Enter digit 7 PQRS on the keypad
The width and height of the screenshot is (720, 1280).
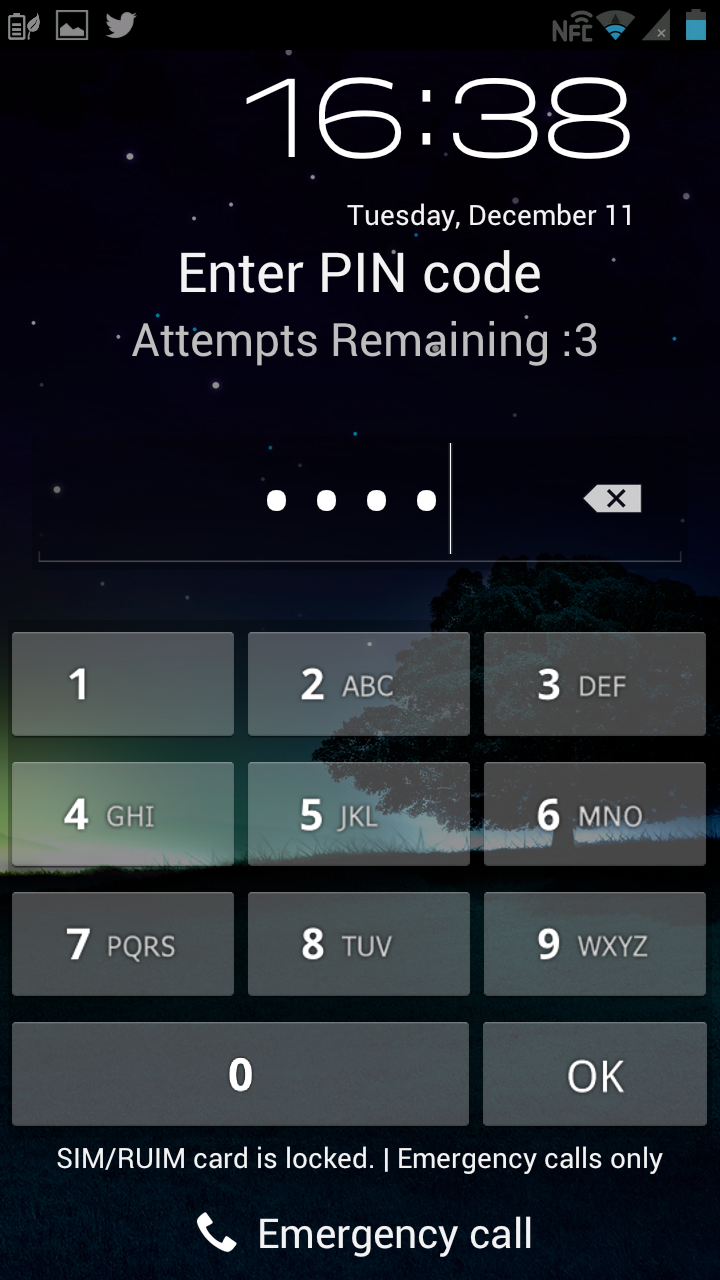click(123, 944)
